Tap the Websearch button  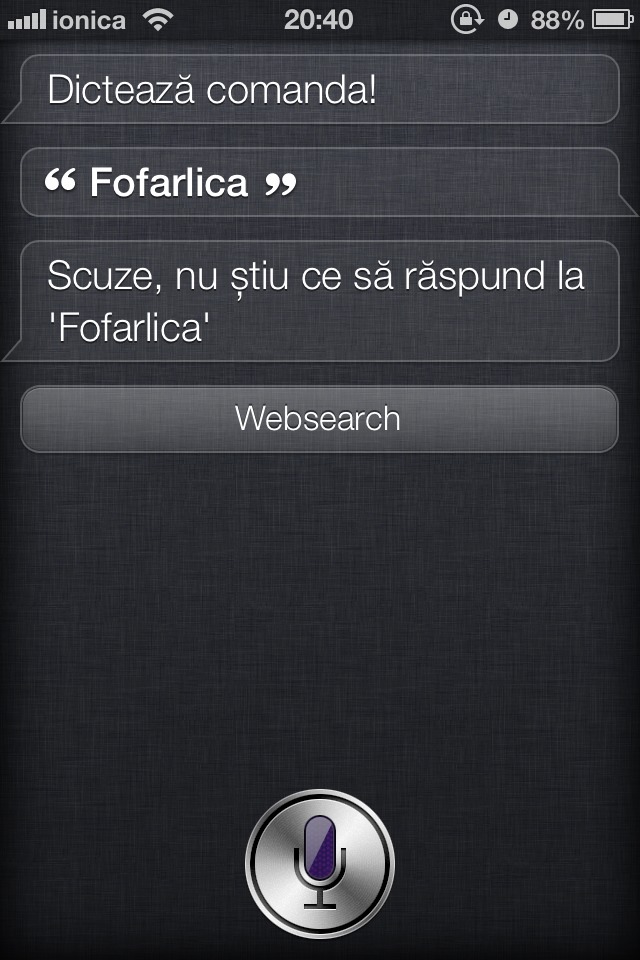pyautogui.click(x=319, y=418)
